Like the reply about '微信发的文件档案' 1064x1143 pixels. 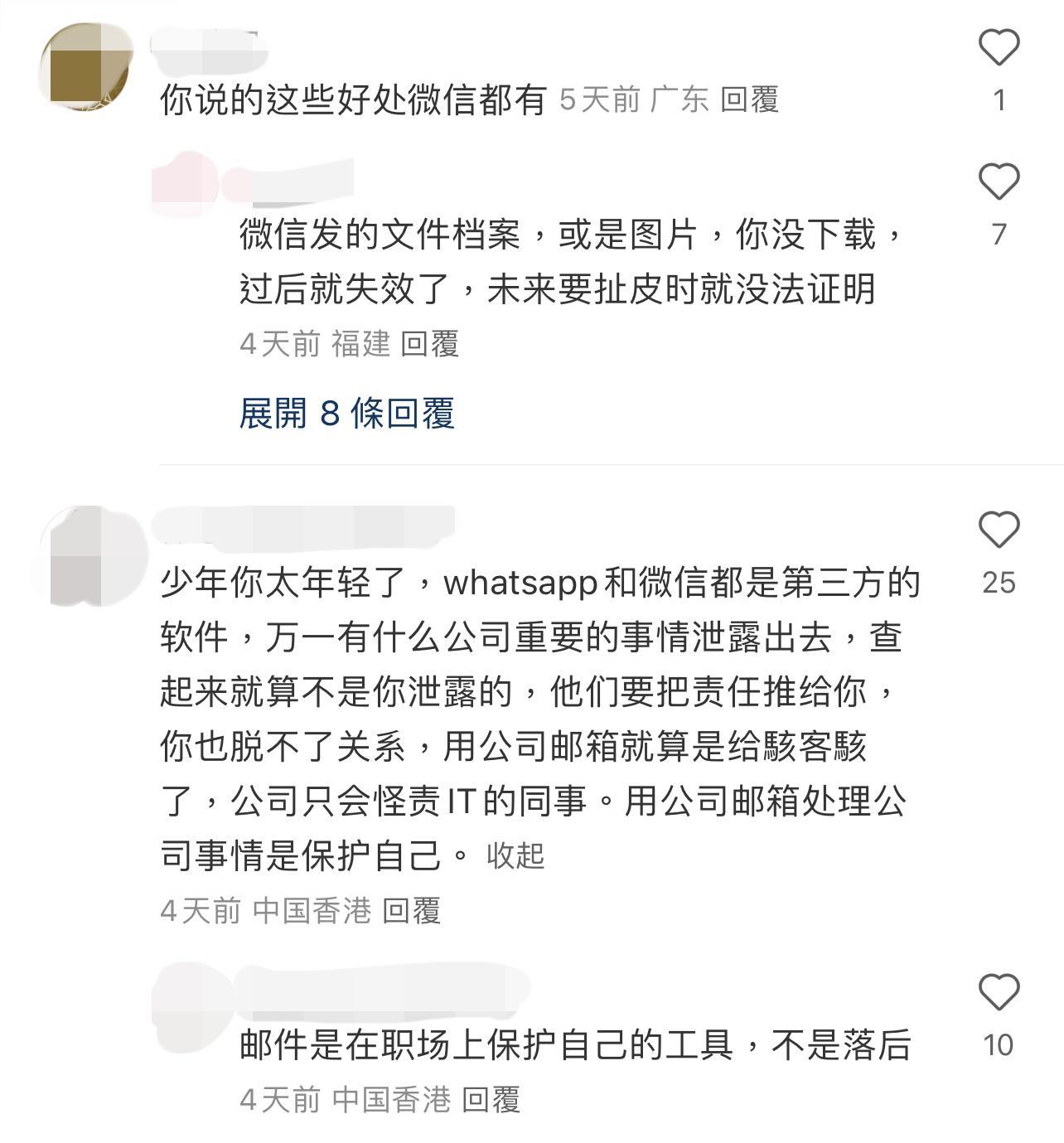click(999, 182)
